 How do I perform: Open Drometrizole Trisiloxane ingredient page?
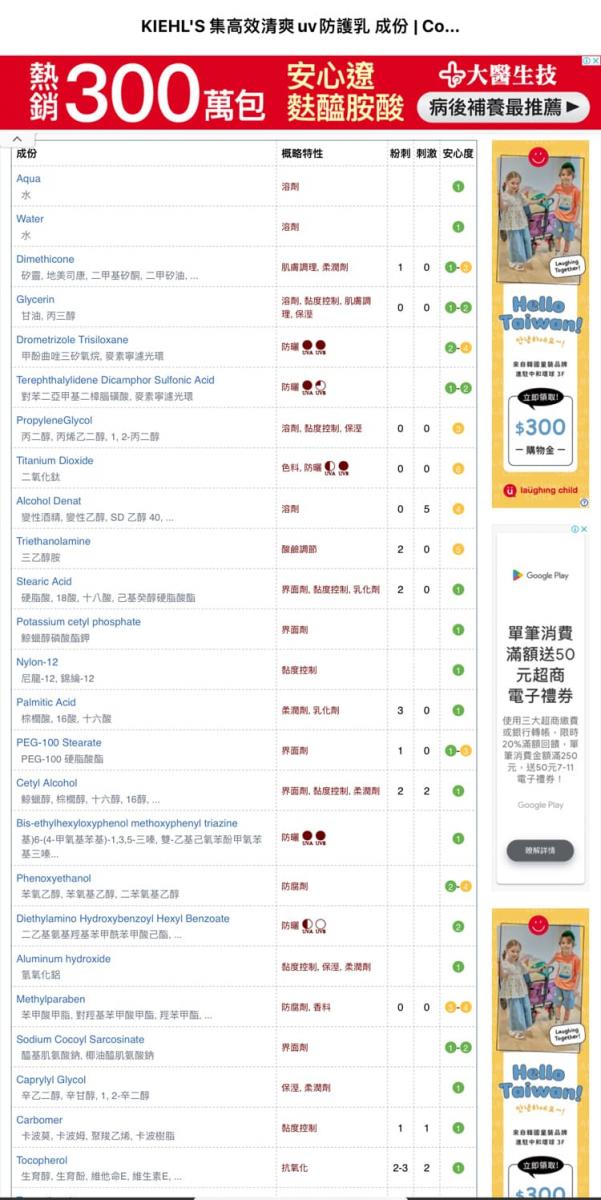(x=72, y=340)
